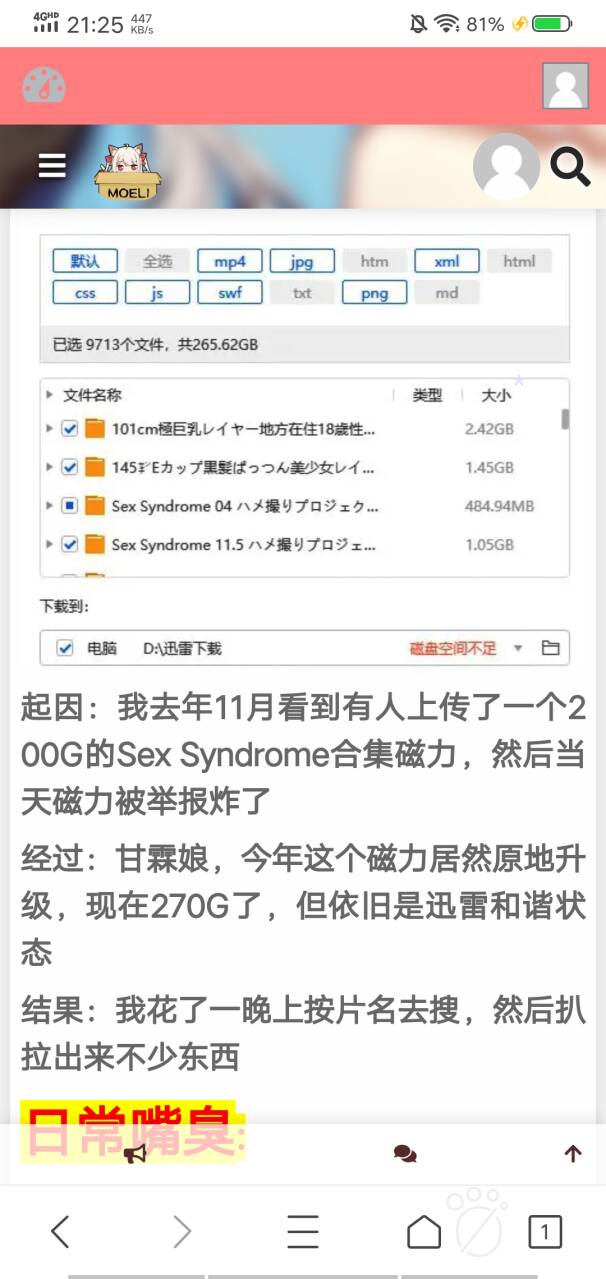The image size is (606, 1279).
Task: Open the browser tabs switcher
Action: [x=545, y=1231]
